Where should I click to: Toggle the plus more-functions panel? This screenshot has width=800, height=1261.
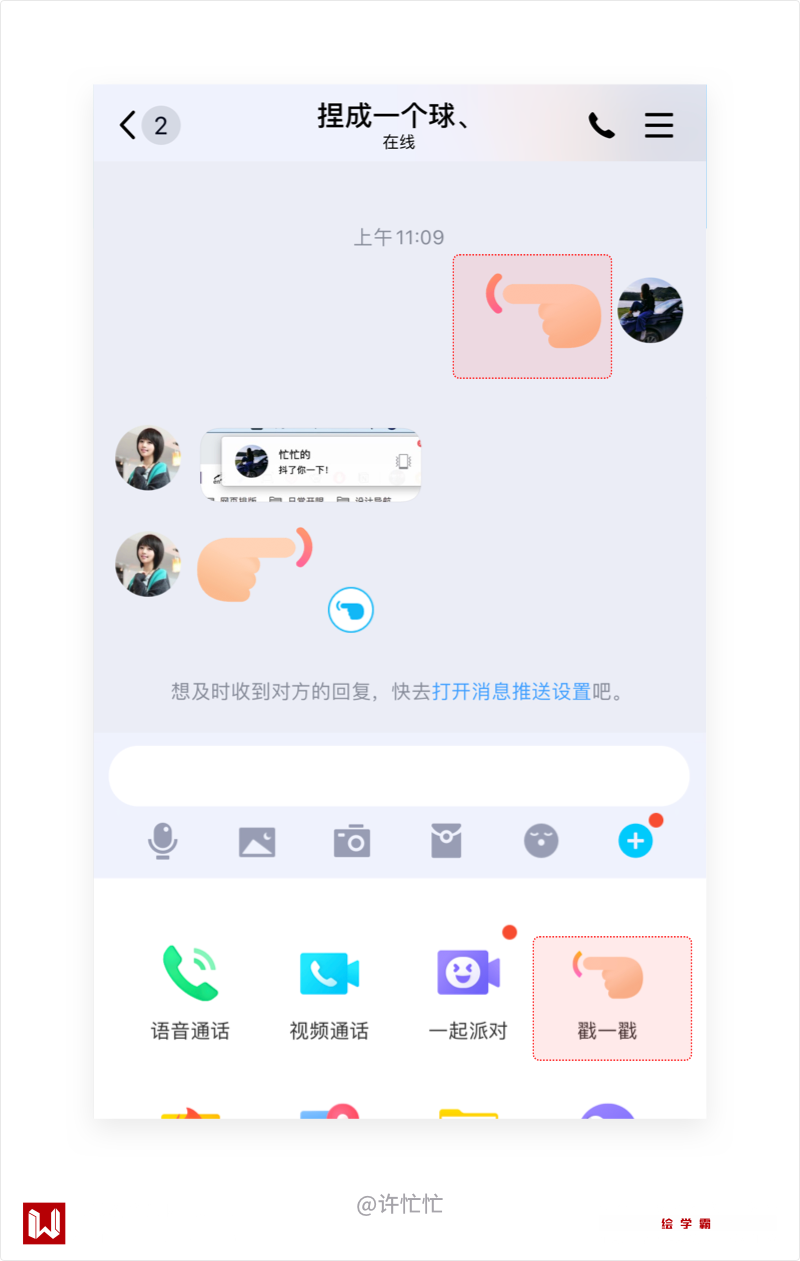point(635,841)
